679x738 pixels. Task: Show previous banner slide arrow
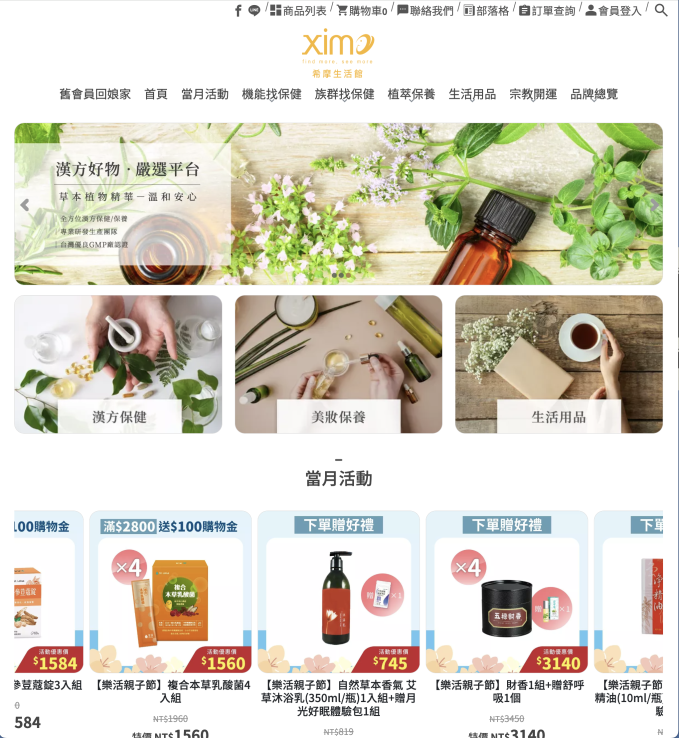coord(25,205)
